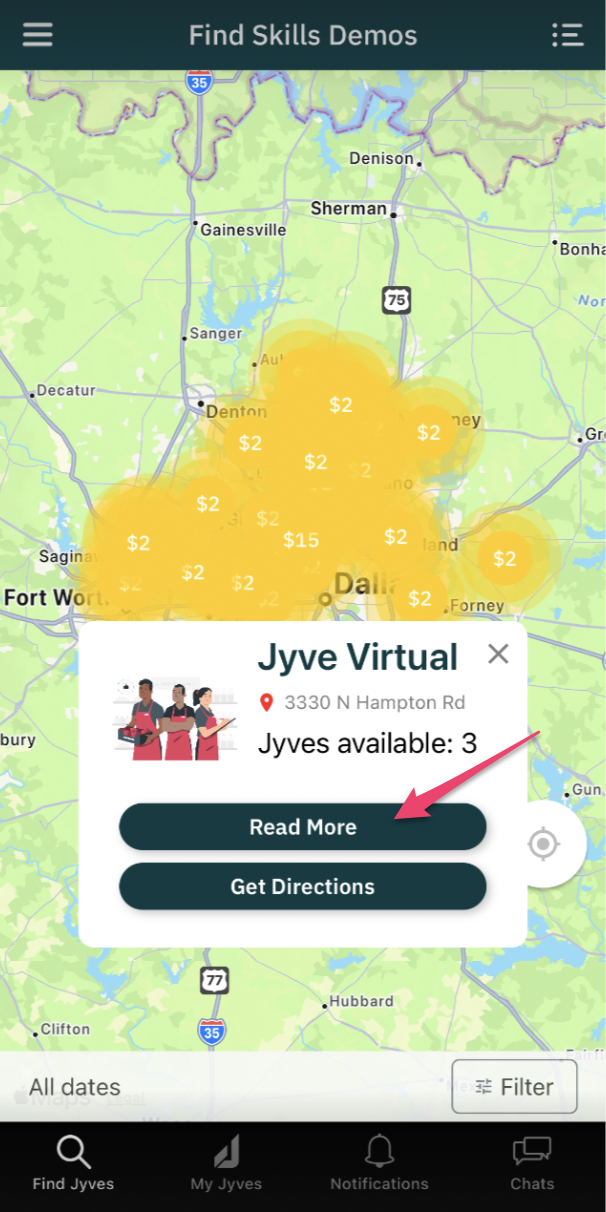Get Directions to 3330 N Hampton Rd
606x1212 pixels.
(x=303, y=886)
